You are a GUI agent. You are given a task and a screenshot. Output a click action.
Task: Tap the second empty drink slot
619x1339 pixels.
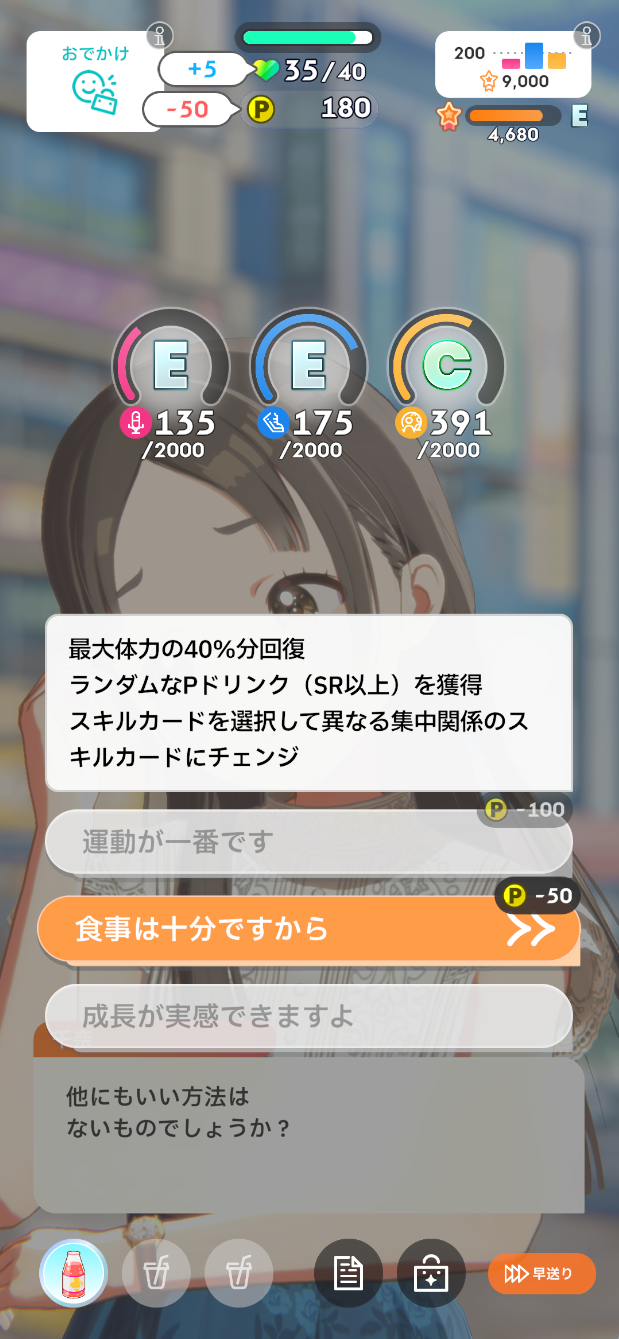[156, 1274]
